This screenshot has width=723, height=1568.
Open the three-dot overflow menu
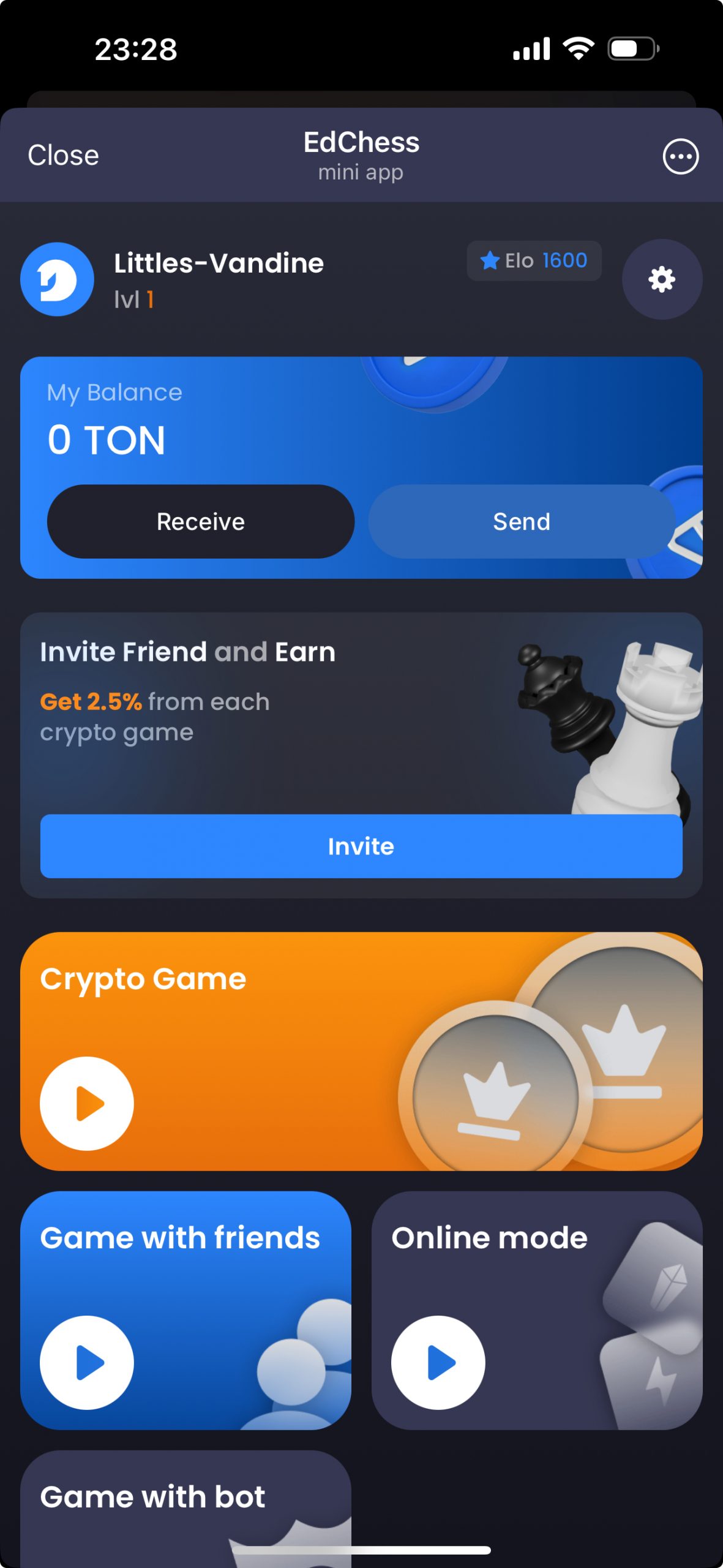pyautogui.click(x=680, y=156)
